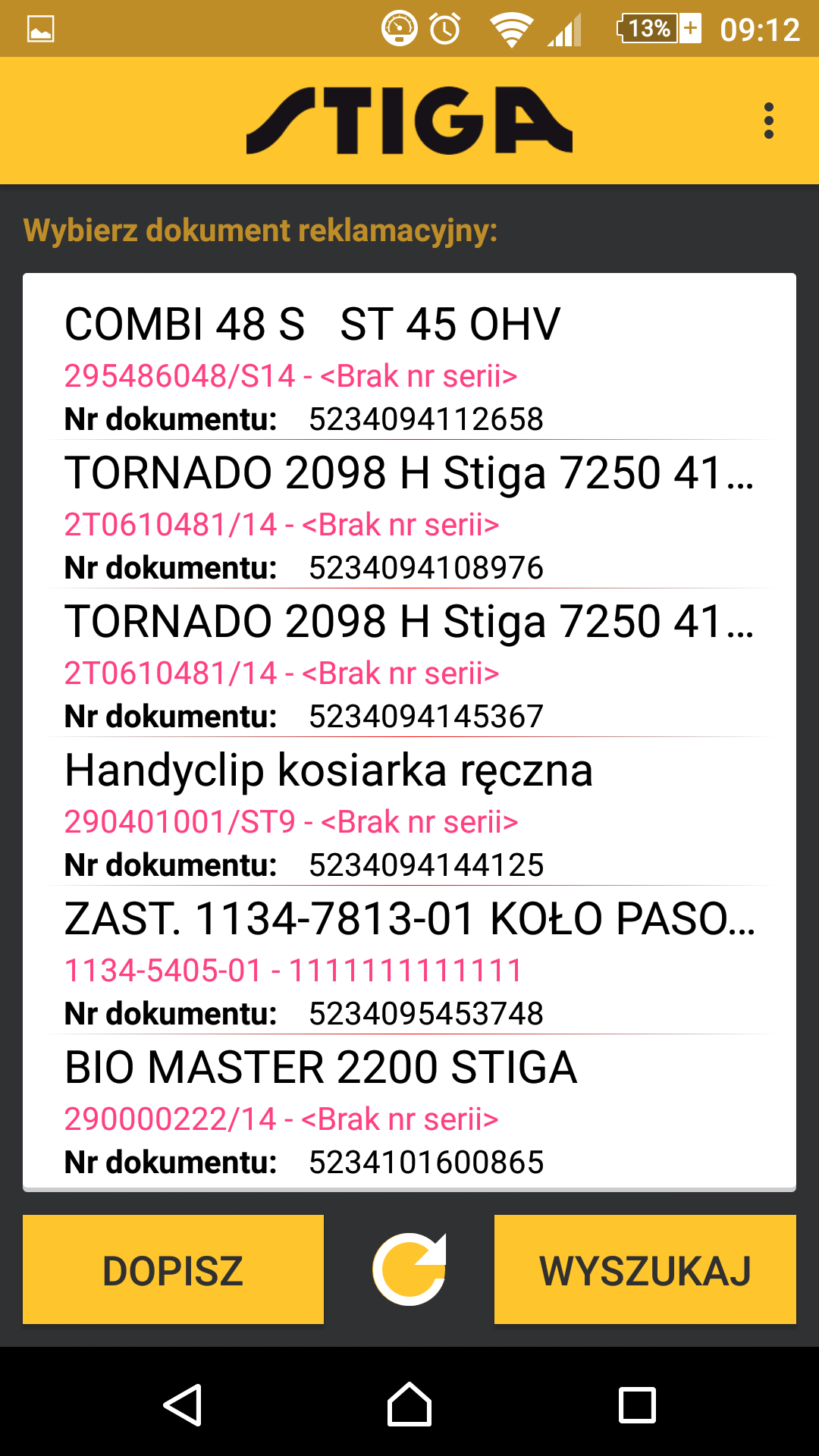Select the COMBI 48 S ST 45 OHV document

409,366
